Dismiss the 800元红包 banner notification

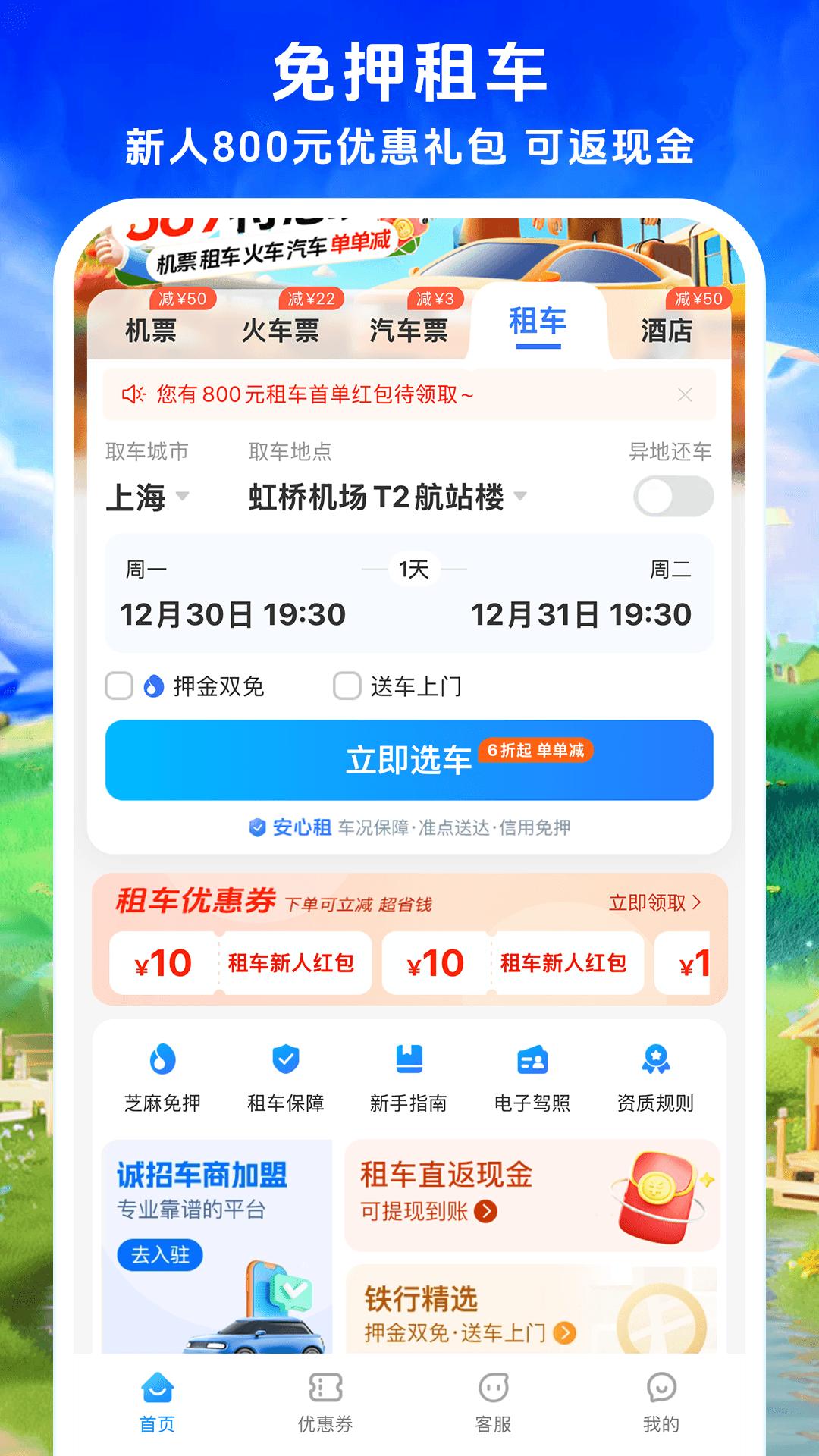685,394
